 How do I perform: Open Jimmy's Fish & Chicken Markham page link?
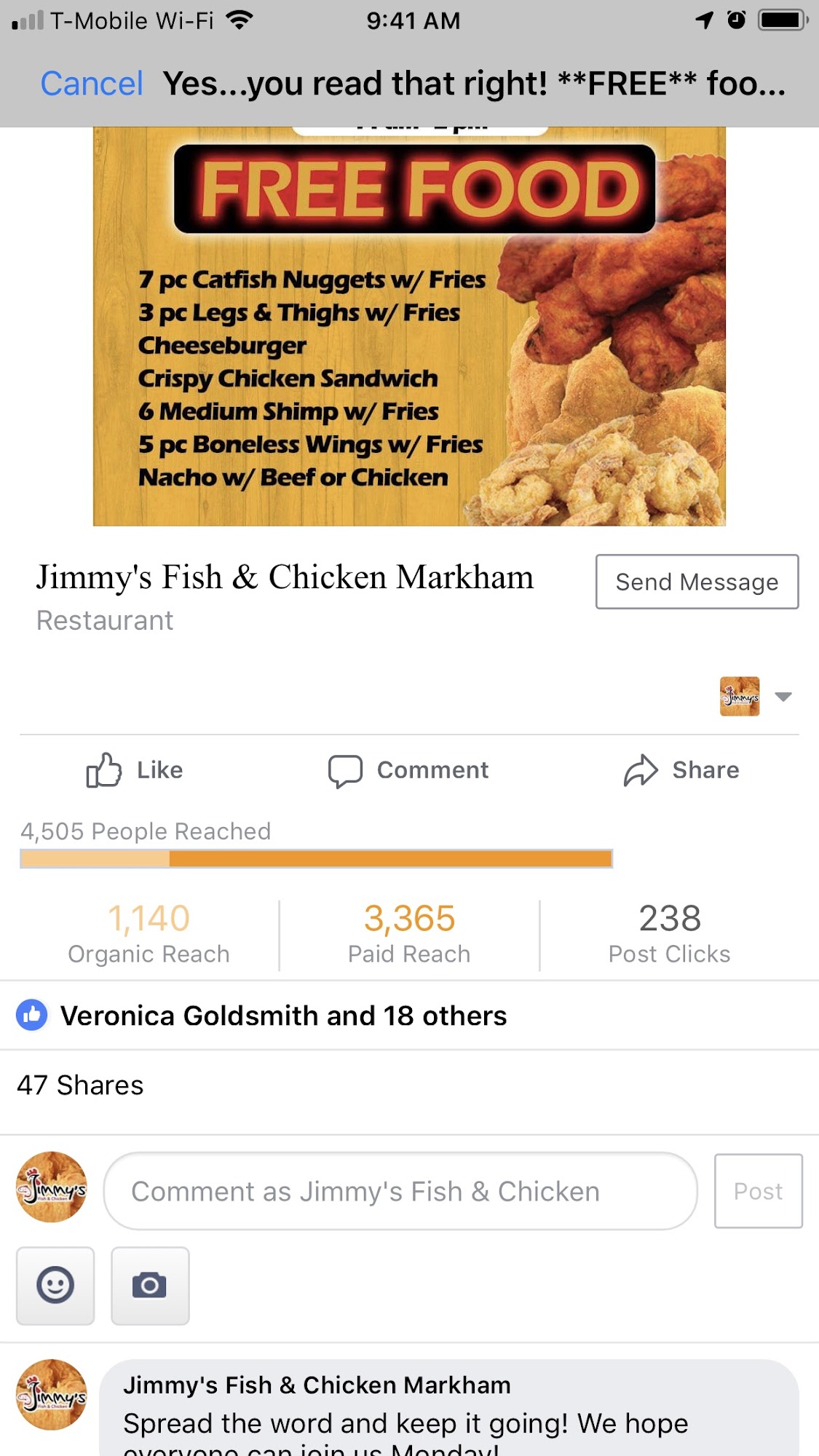click(x=285, y=577)
